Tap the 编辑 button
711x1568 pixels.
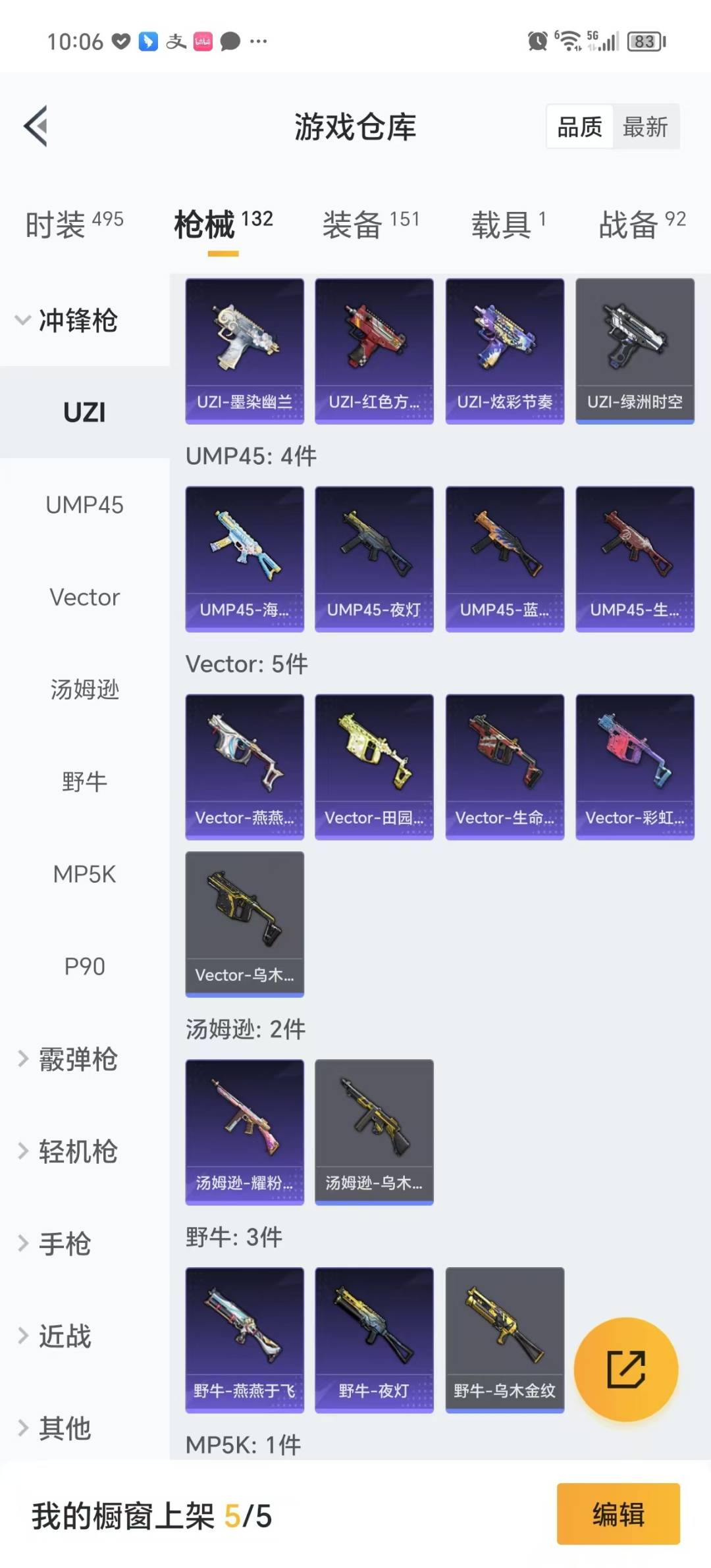618,1513
